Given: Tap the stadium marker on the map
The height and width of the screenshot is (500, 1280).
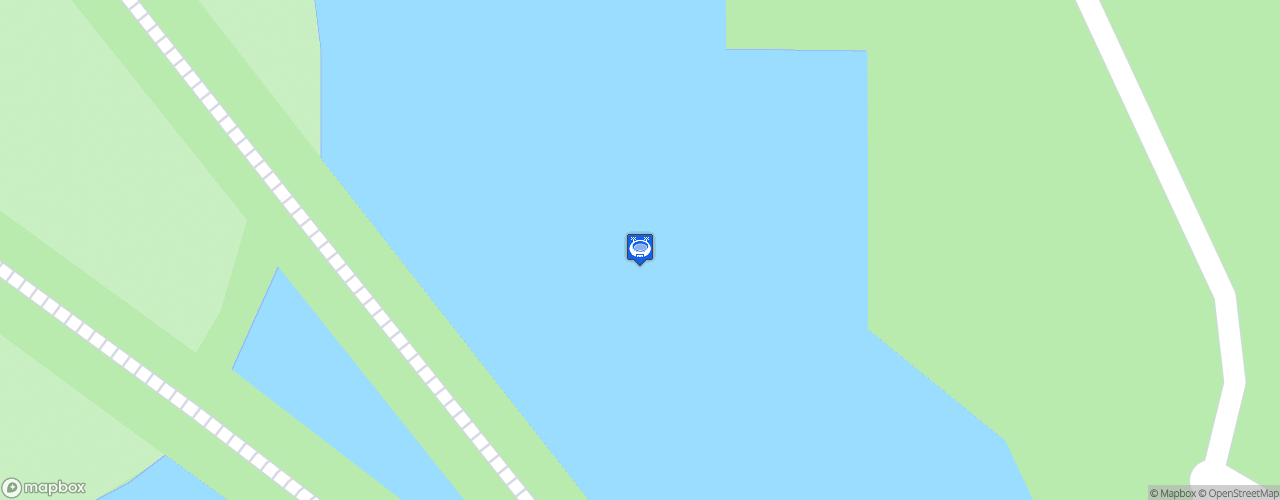Looking at the screenshot, I should (640, 247).
